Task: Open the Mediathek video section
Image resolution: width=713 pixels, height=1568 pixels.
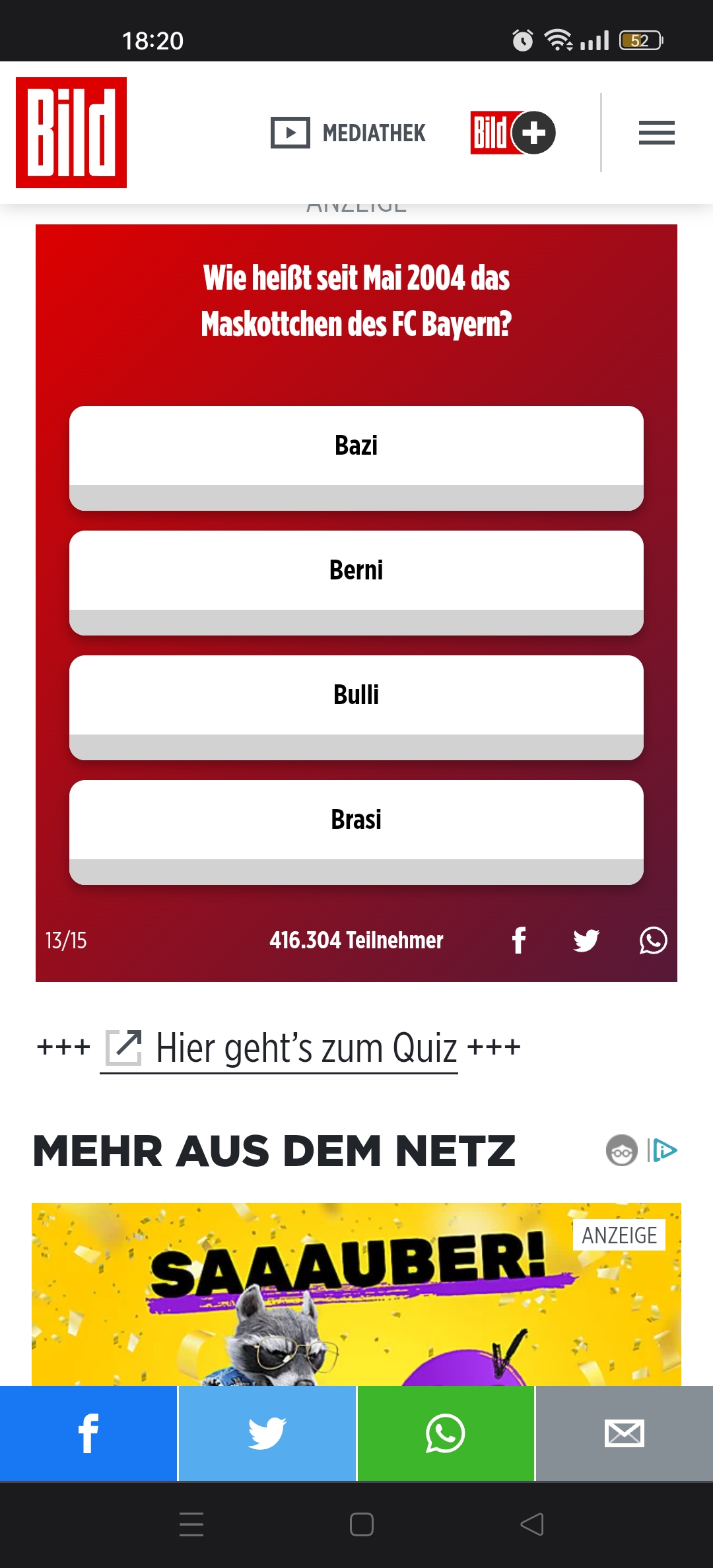Action: click(x=349, y=133)
